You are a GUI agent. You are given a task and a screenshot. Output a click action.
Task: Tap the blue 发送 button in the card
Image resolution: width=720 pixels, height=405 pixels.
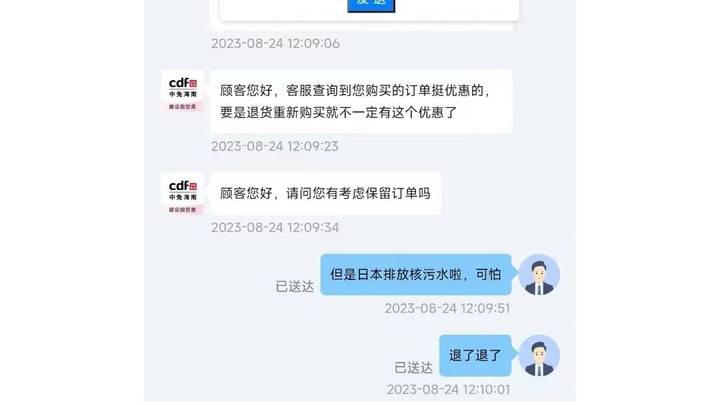click(x=370, y=5)
